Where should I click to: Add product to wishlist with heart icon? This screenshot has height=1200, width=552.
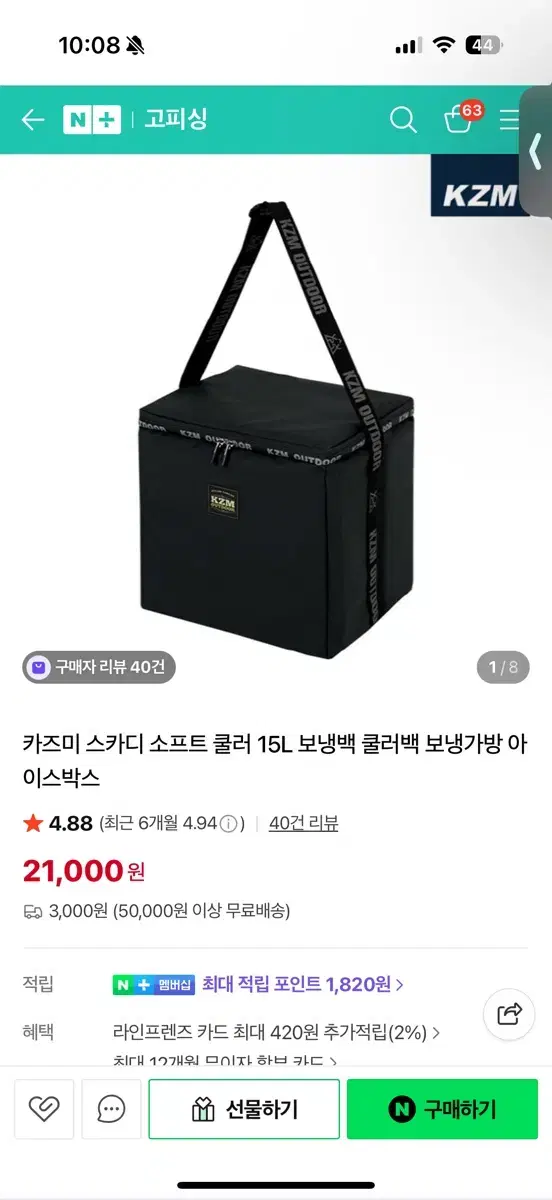(x=44, y=1109)
